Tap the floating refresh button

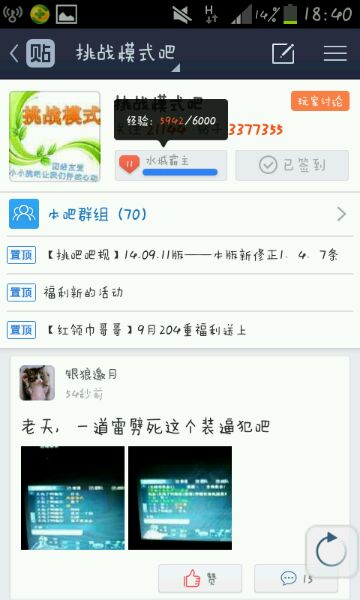pyautogui.click(x=332, y=551)
